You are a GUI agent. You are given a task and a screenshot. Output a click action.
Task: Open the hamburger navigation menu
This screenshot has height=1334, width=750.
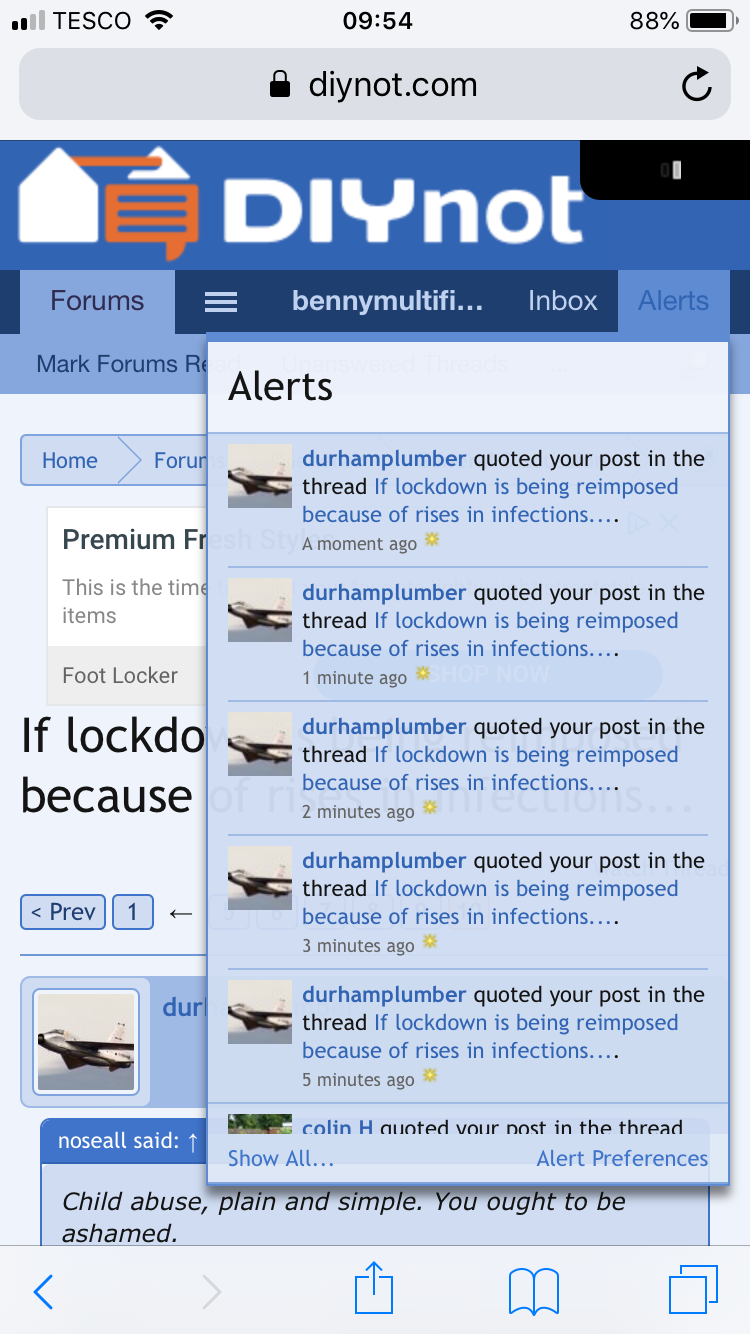pos(221,301)
